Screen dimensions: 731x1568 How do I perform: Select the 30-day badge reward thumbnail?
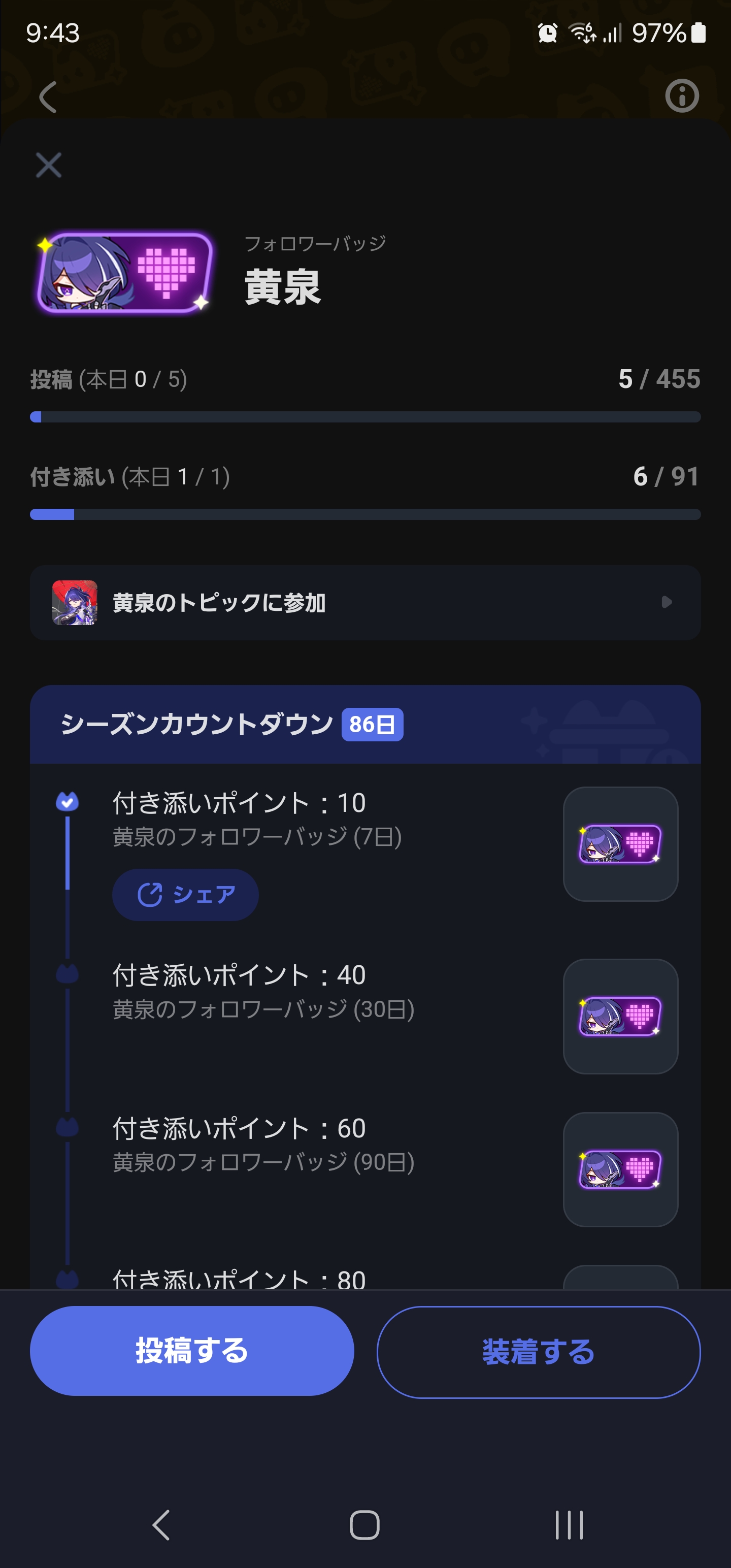click(620, 1015)
